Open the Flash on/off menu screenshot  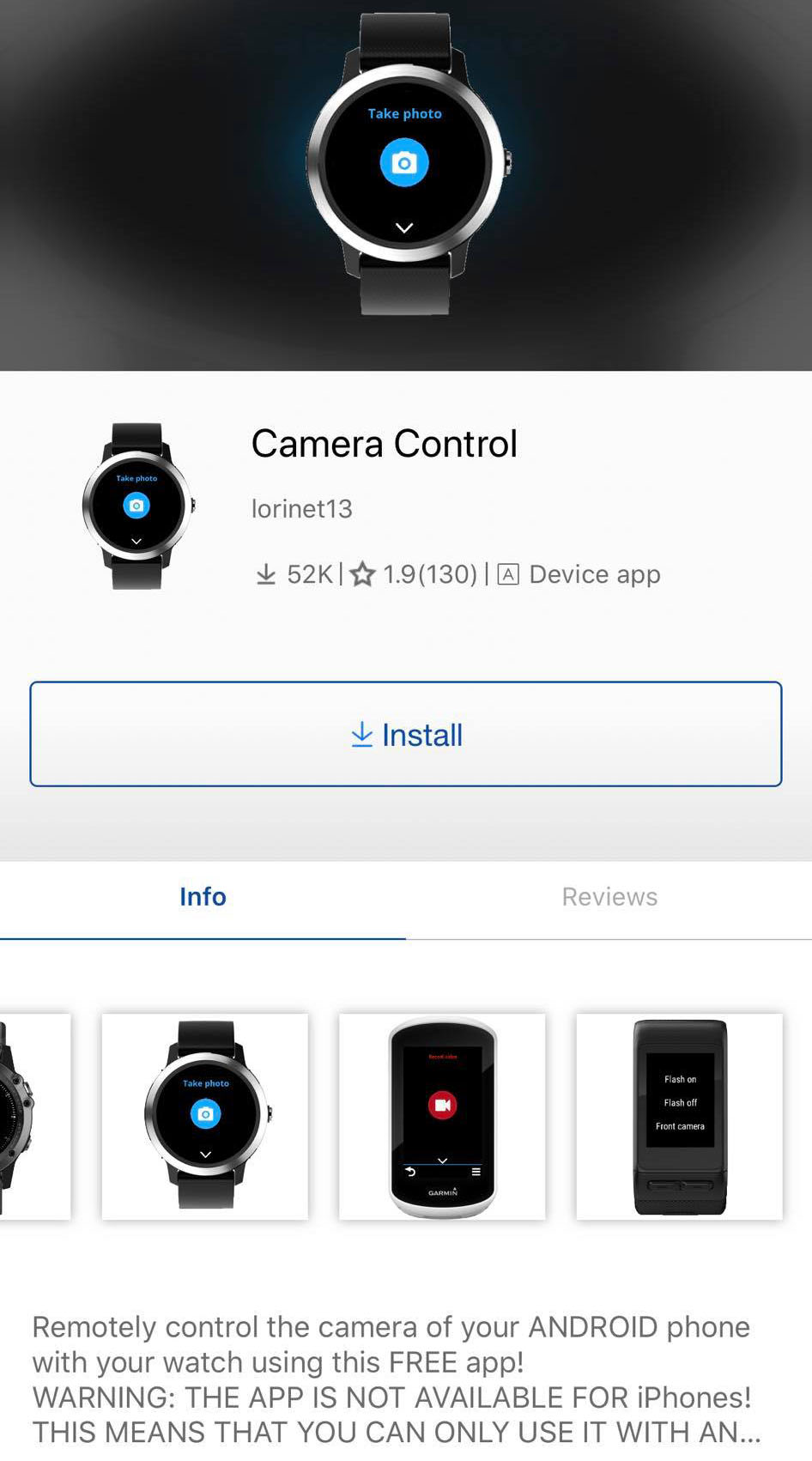[680, 1116]
